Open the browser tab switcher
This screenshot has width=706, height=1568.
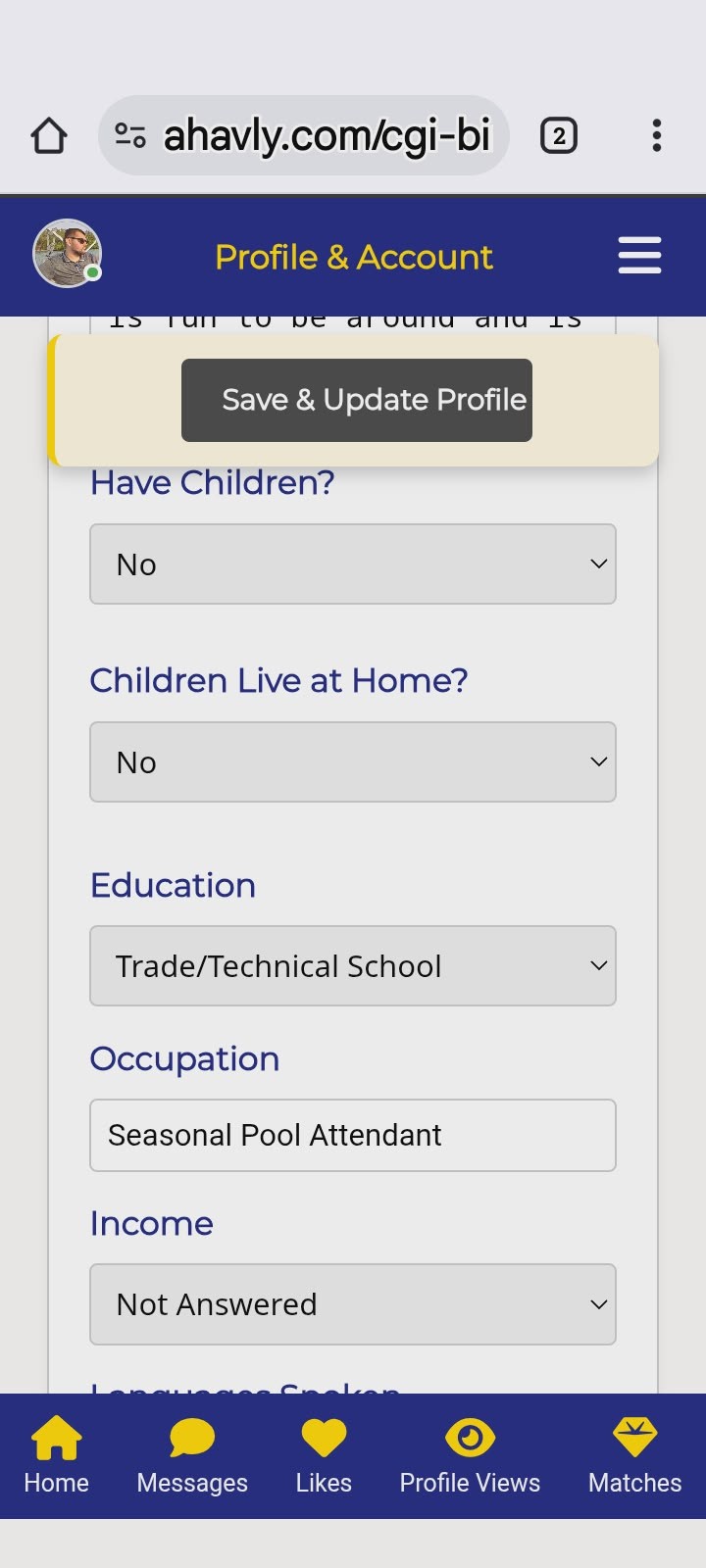(559, 135)
